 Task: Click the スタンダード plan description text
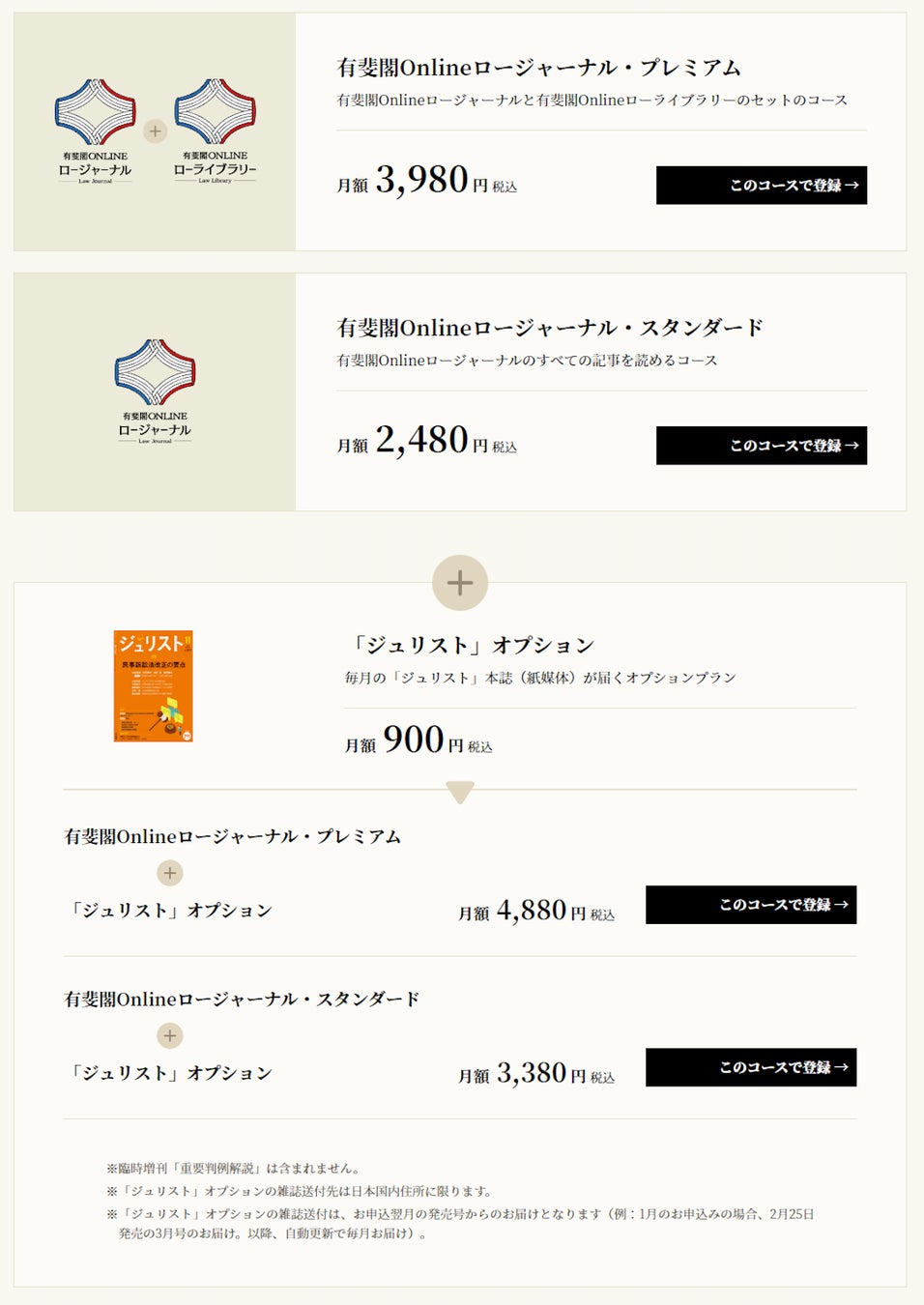526,359
